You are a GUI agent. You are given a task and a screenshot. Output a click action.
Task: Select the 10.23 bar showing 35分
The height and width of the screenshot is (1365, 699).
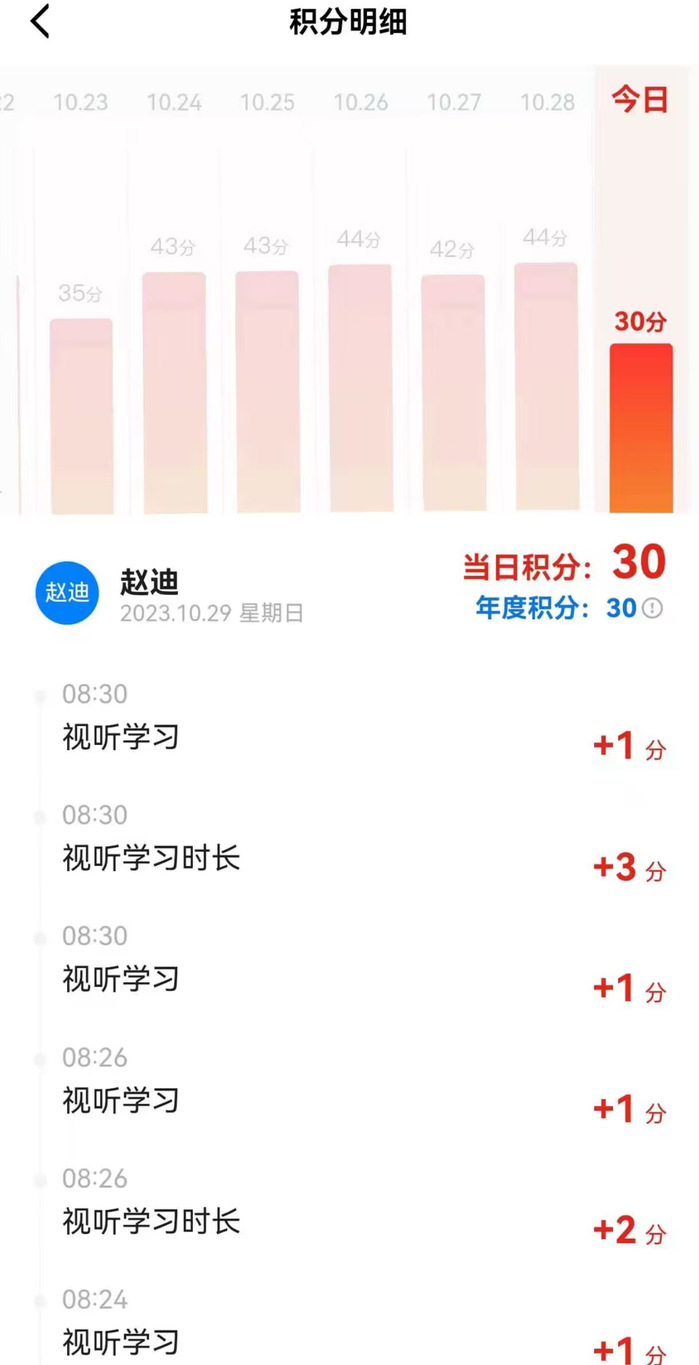(81, 415)
